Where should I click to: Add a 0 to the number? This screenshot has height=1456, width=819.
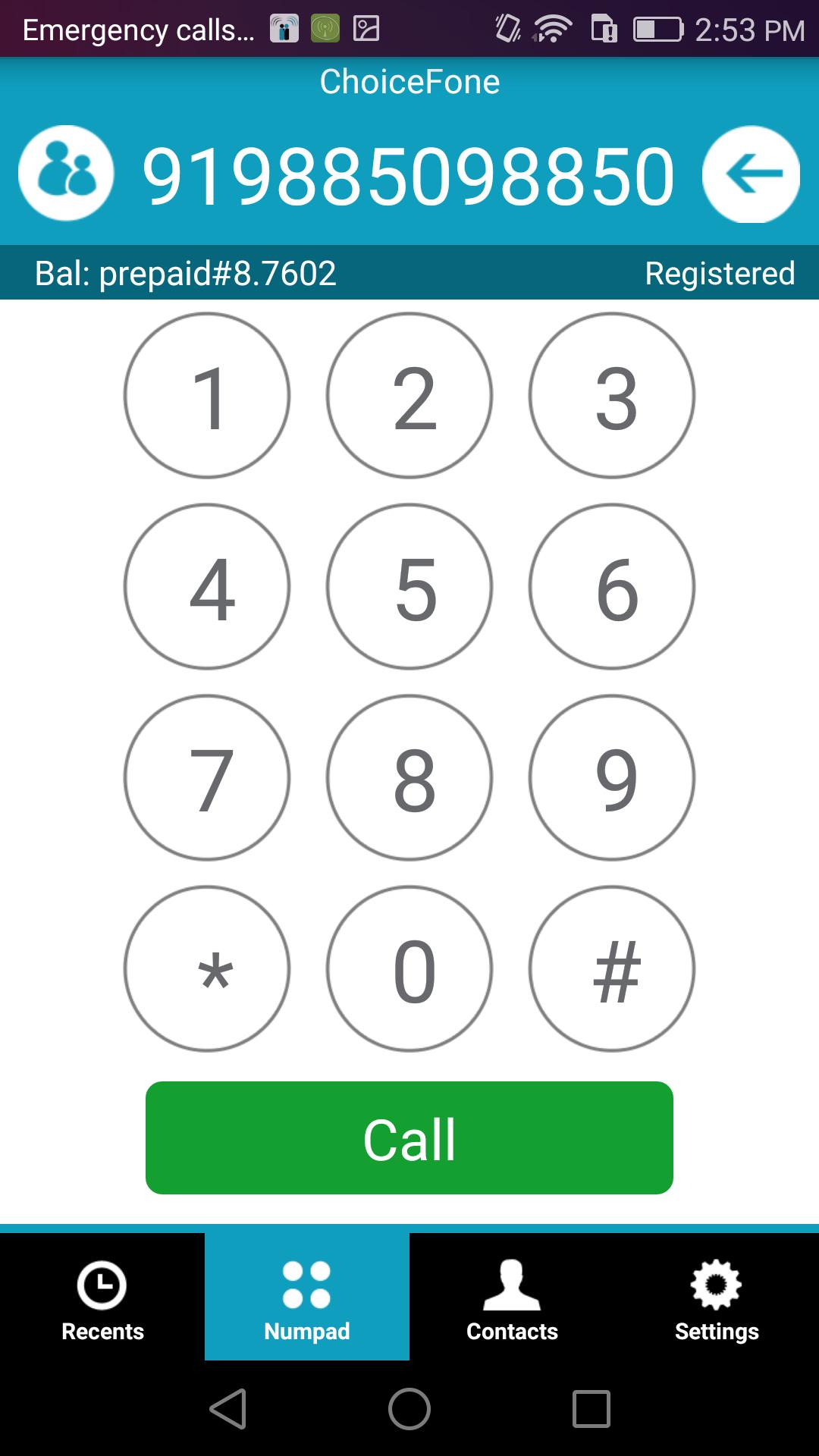409,969
